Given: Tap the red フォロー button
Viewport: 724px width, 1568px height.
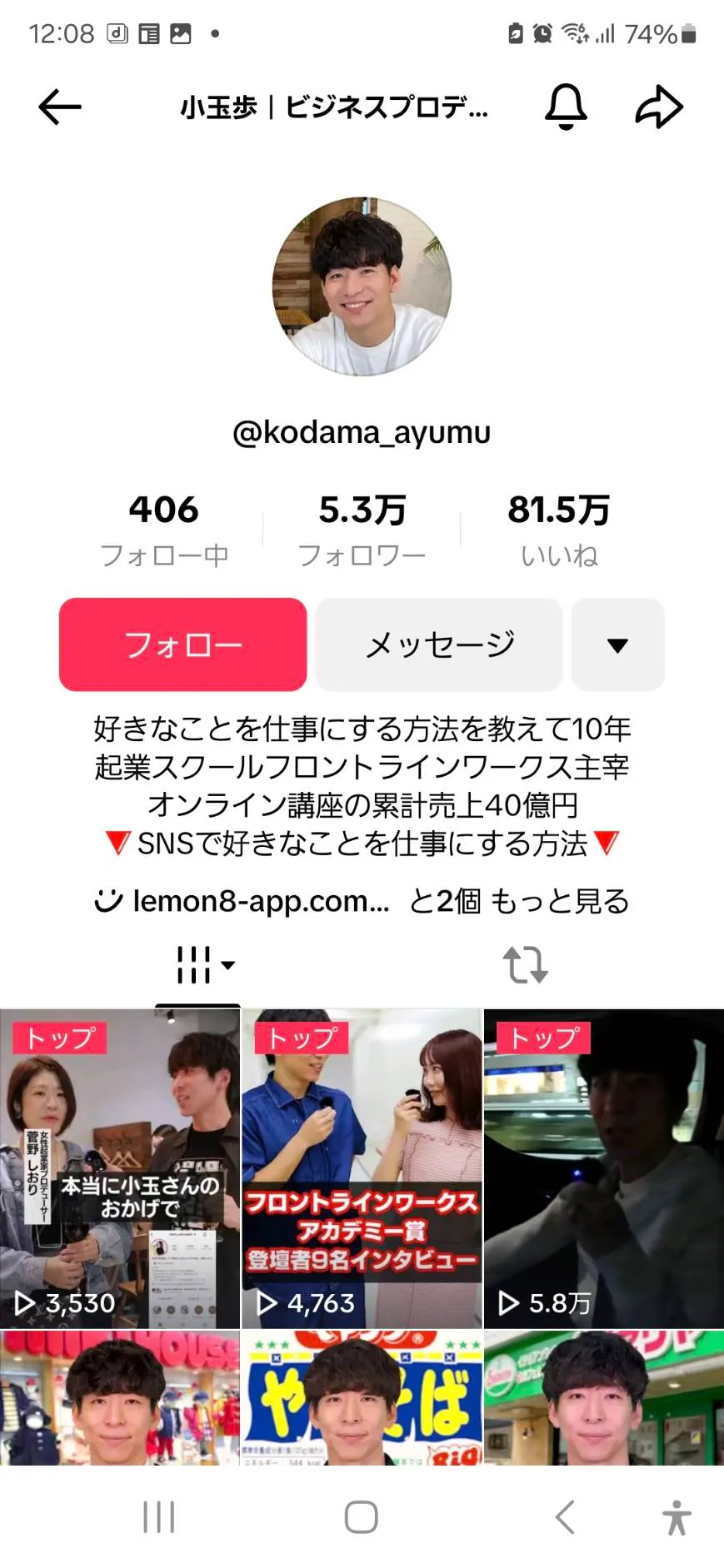Looking at the screenshot, I should 182,645.
